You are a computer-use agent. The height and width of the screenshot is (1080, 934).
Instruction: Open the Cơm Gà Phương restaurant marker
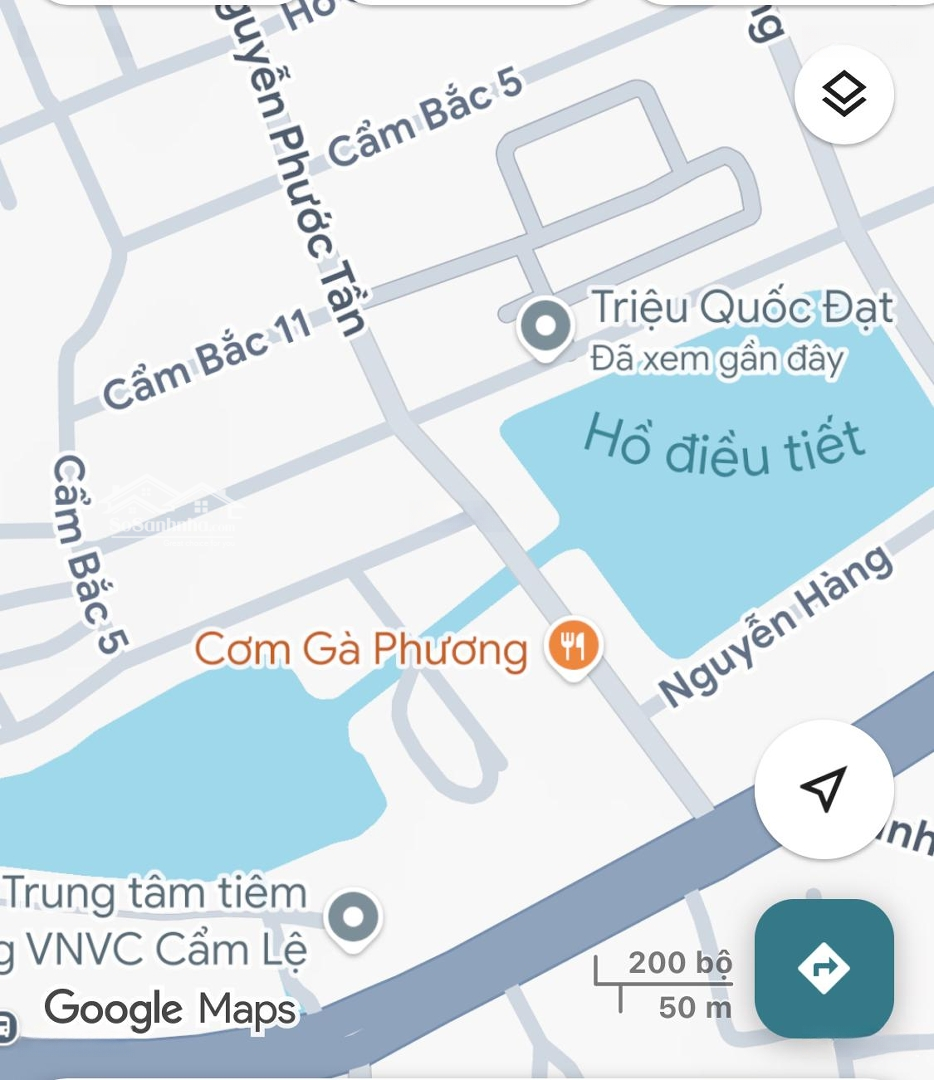coord(573,645)
